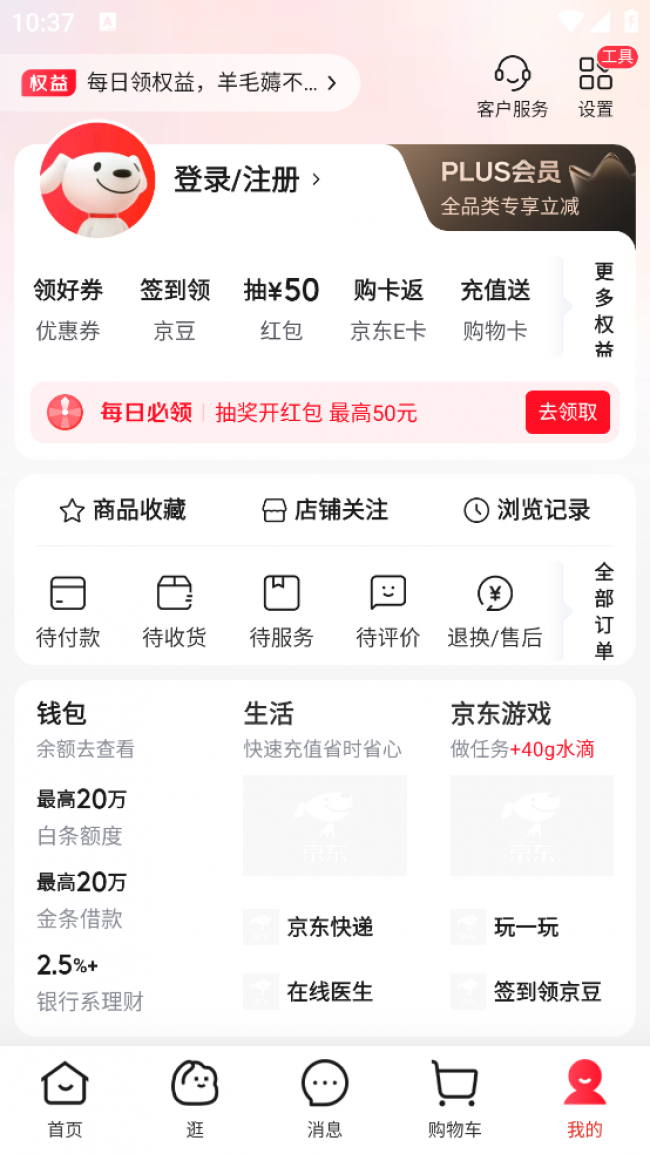The image size is (650, 1154).
Task: Open 领好券 优惠券
Action: point(68,309)
